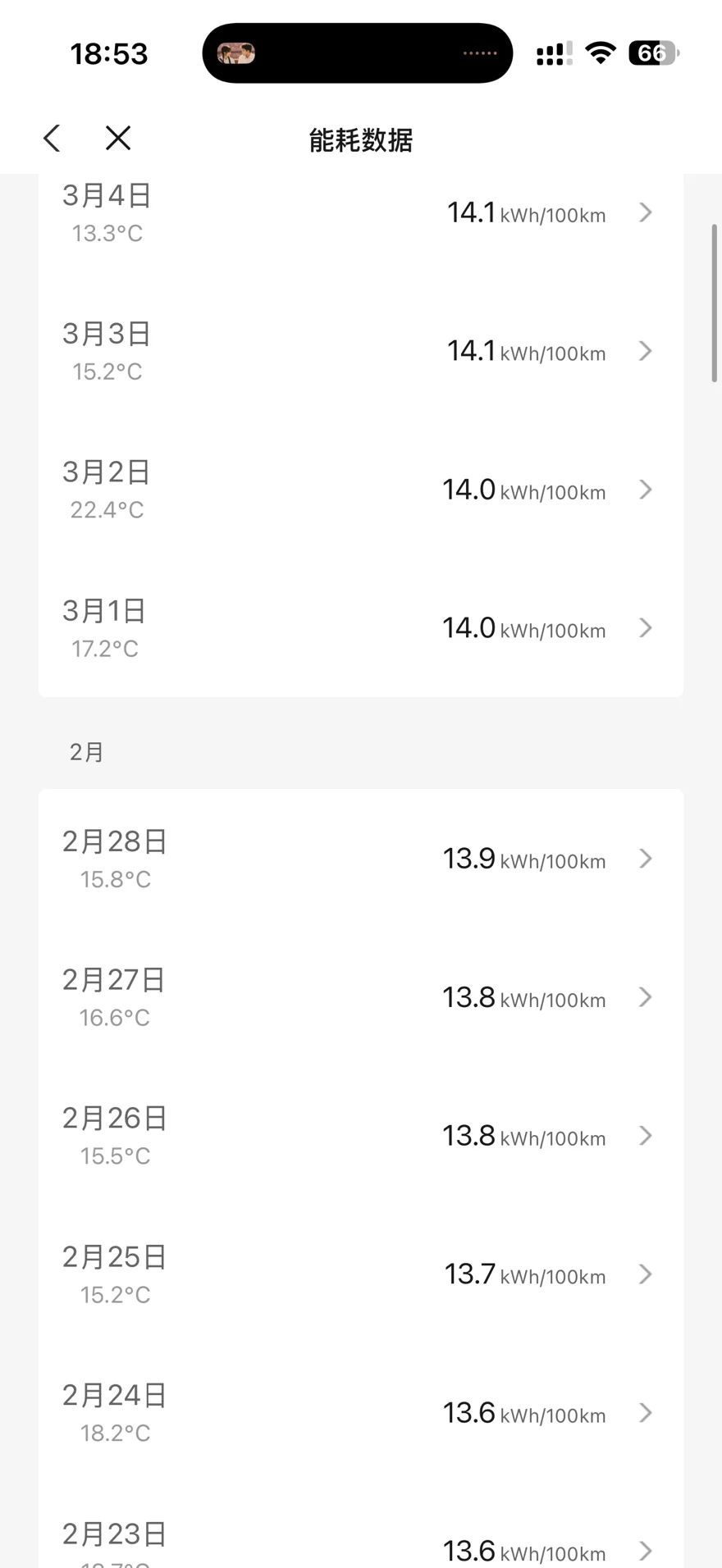The height and width of the screenshot is (1568, 722).
Task: Open the 2月28日 energy record
Action: click(361, 859)
